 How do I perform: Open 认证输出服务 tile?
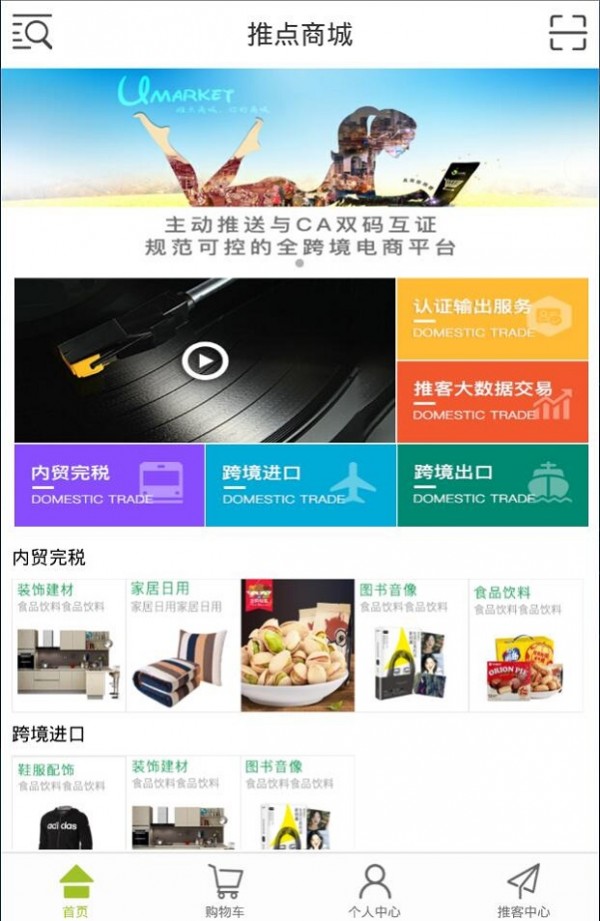pos(492,318)
